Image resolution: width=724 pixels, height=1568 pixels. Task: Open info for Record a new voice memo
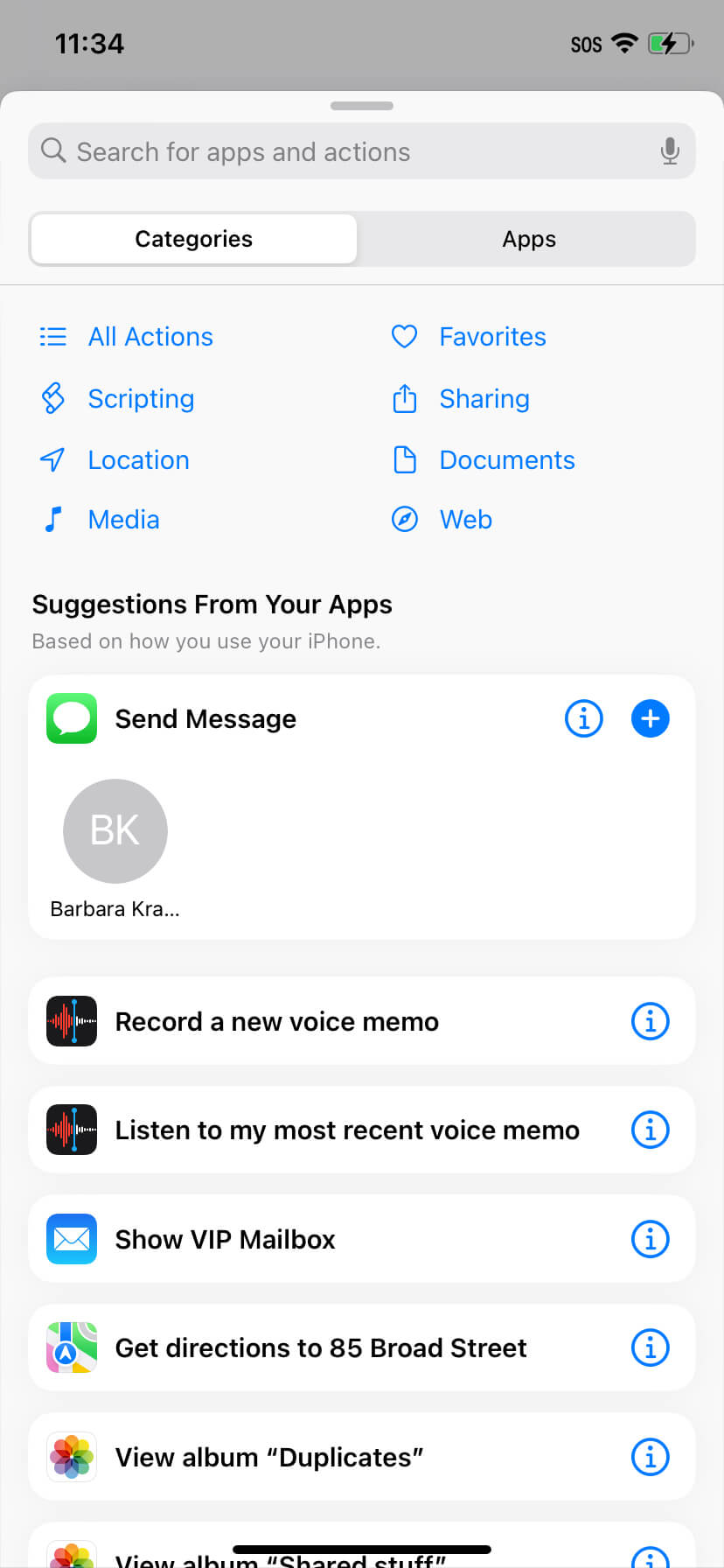[x=650, y=1021]
